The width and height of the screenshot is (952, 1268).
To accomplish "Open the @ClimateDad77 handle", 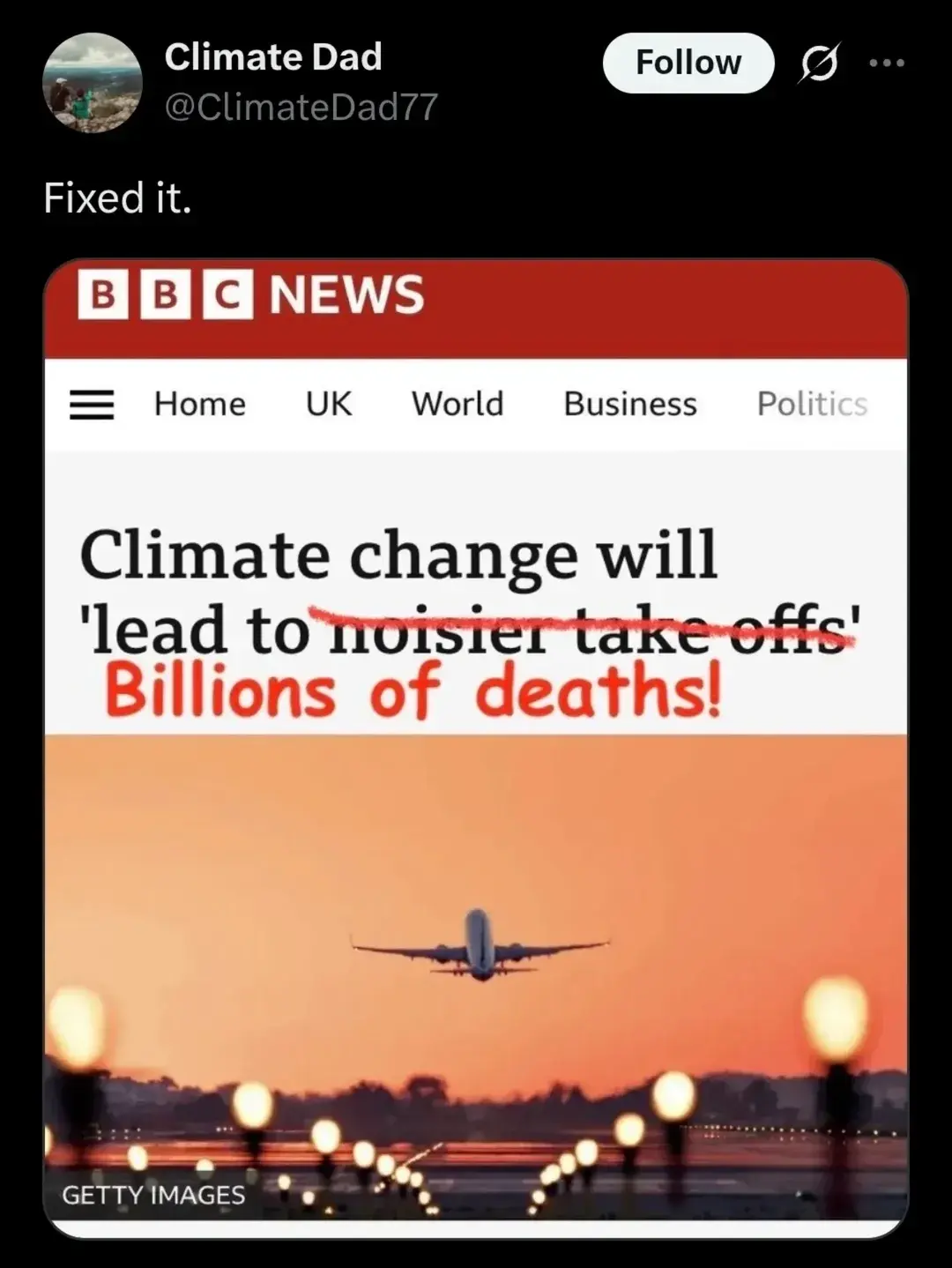I will (301, 107).
